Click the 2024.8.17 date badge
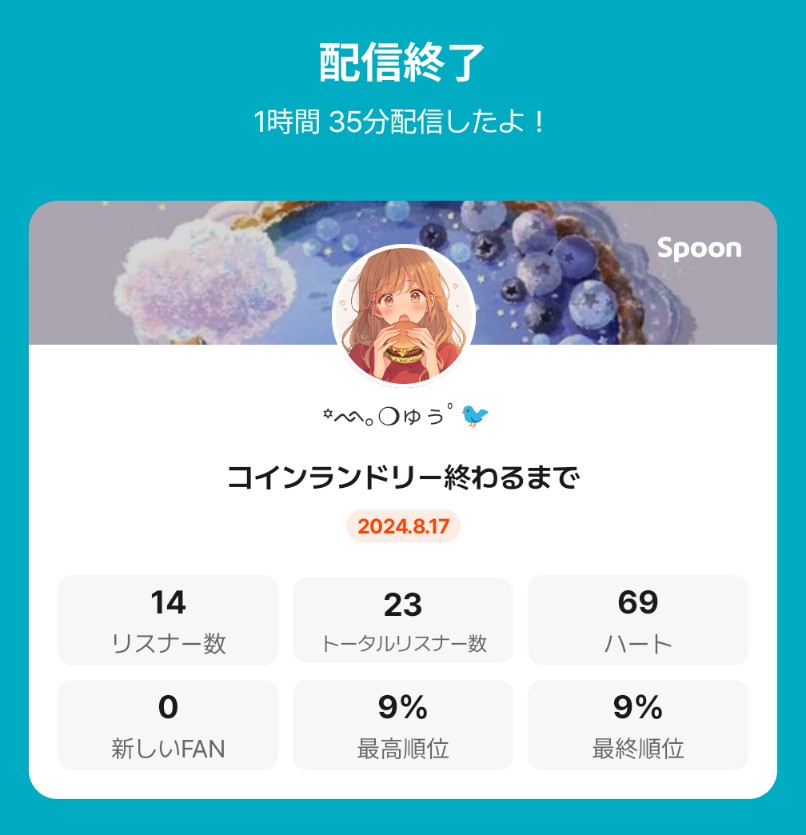806x835 pixels. (x=403, y=524)
